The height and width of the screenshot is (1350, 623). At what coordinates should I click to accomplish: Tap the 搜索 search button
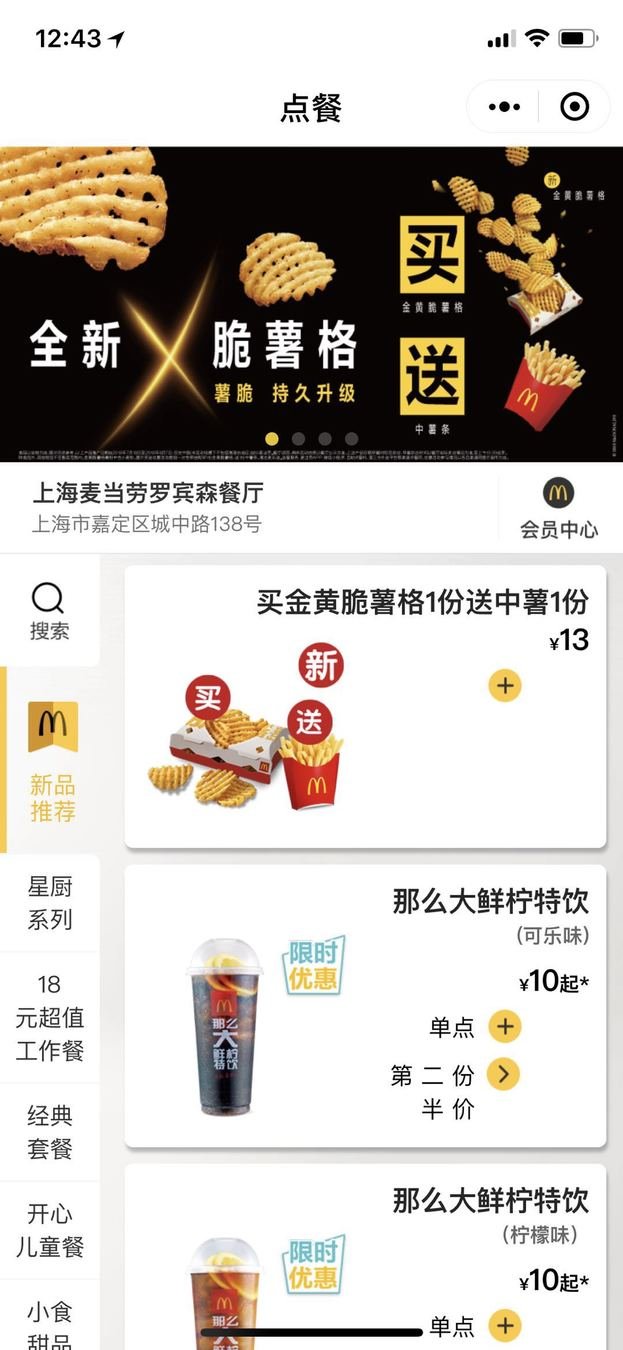[49, 611]
